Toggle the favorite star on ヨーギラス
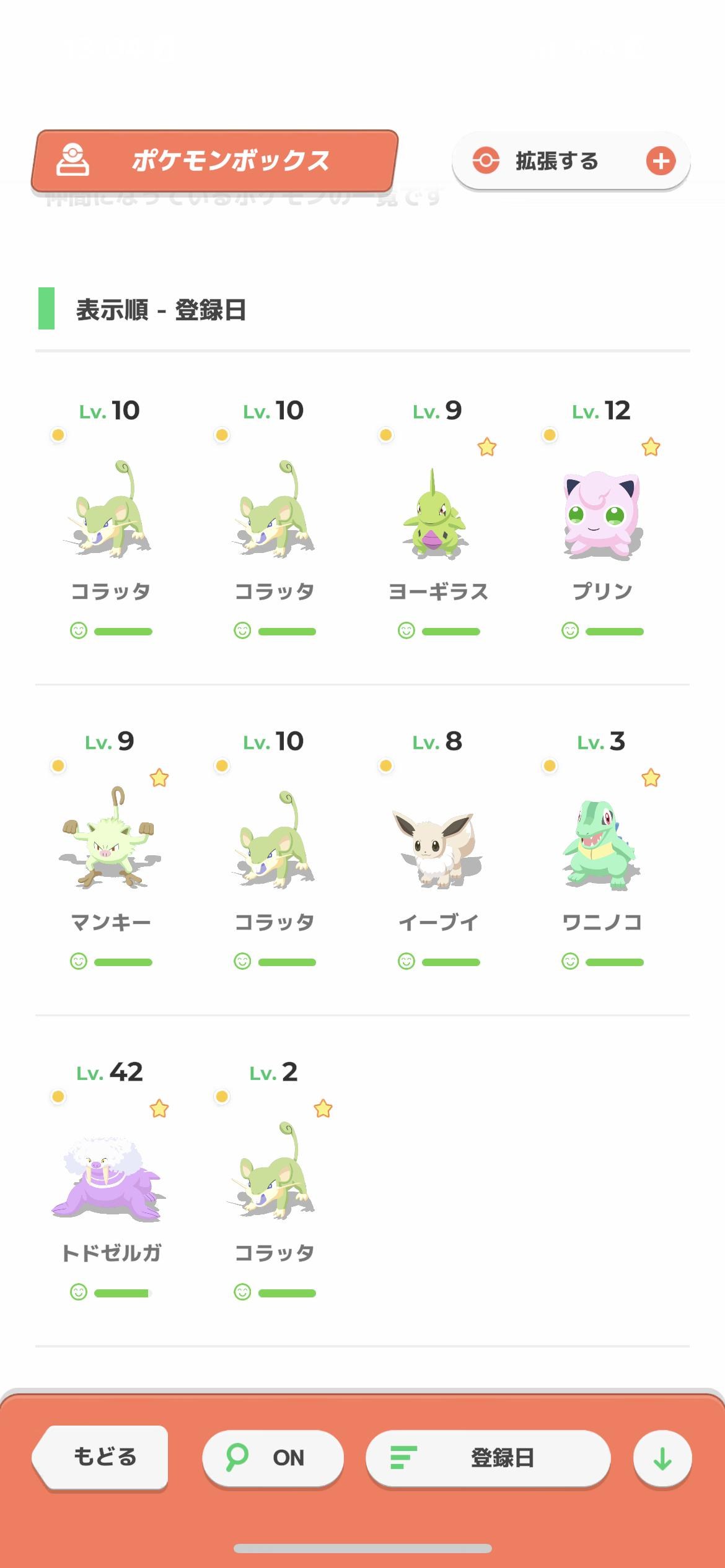725x1568 pixels. pyautogui.click(x=488, y=447)
